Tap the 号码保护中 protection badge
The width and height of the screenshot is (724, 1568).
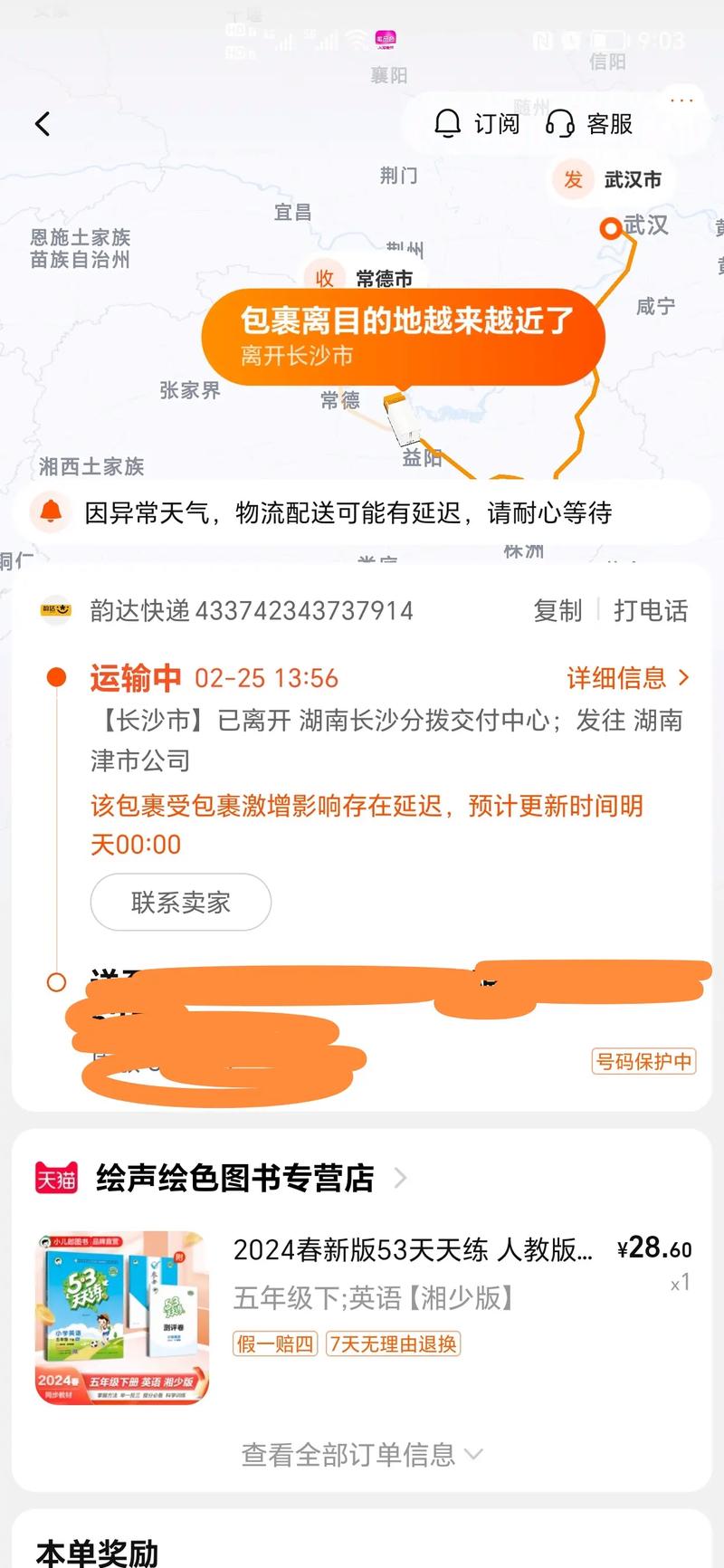pos(643,1061)
